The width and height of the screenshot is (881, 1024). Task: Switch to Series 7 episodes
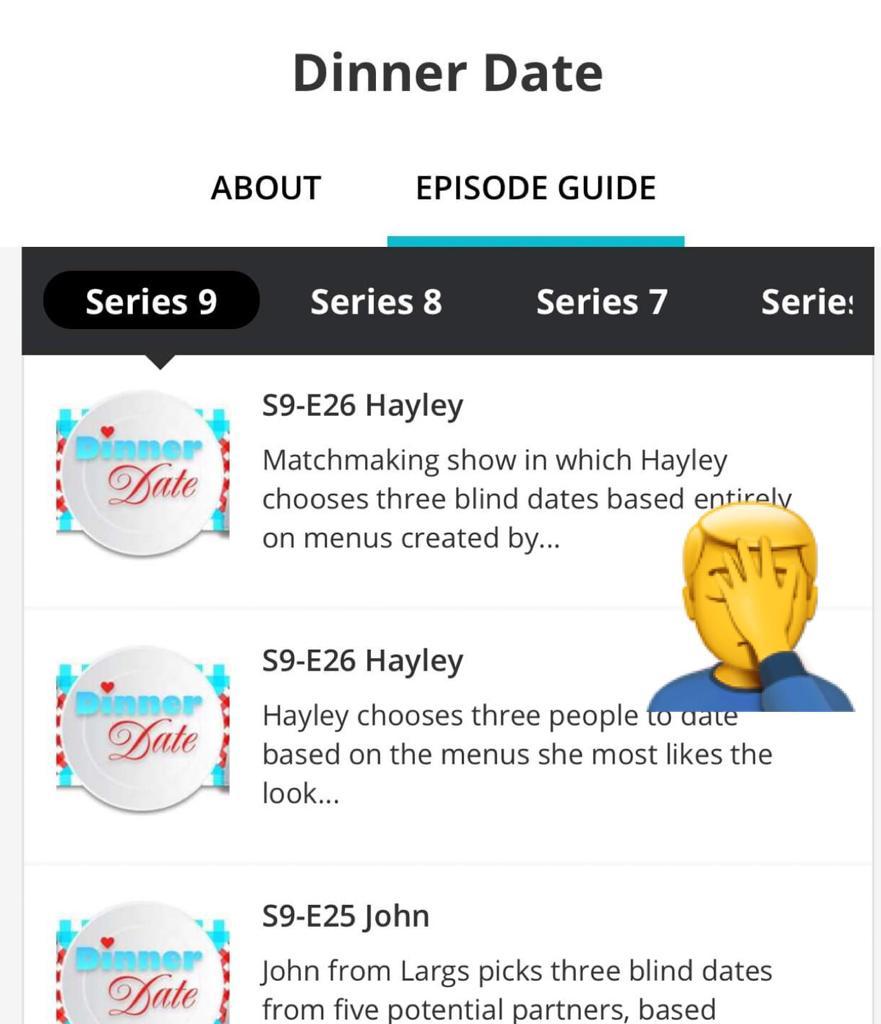click(x=601, y=301)
